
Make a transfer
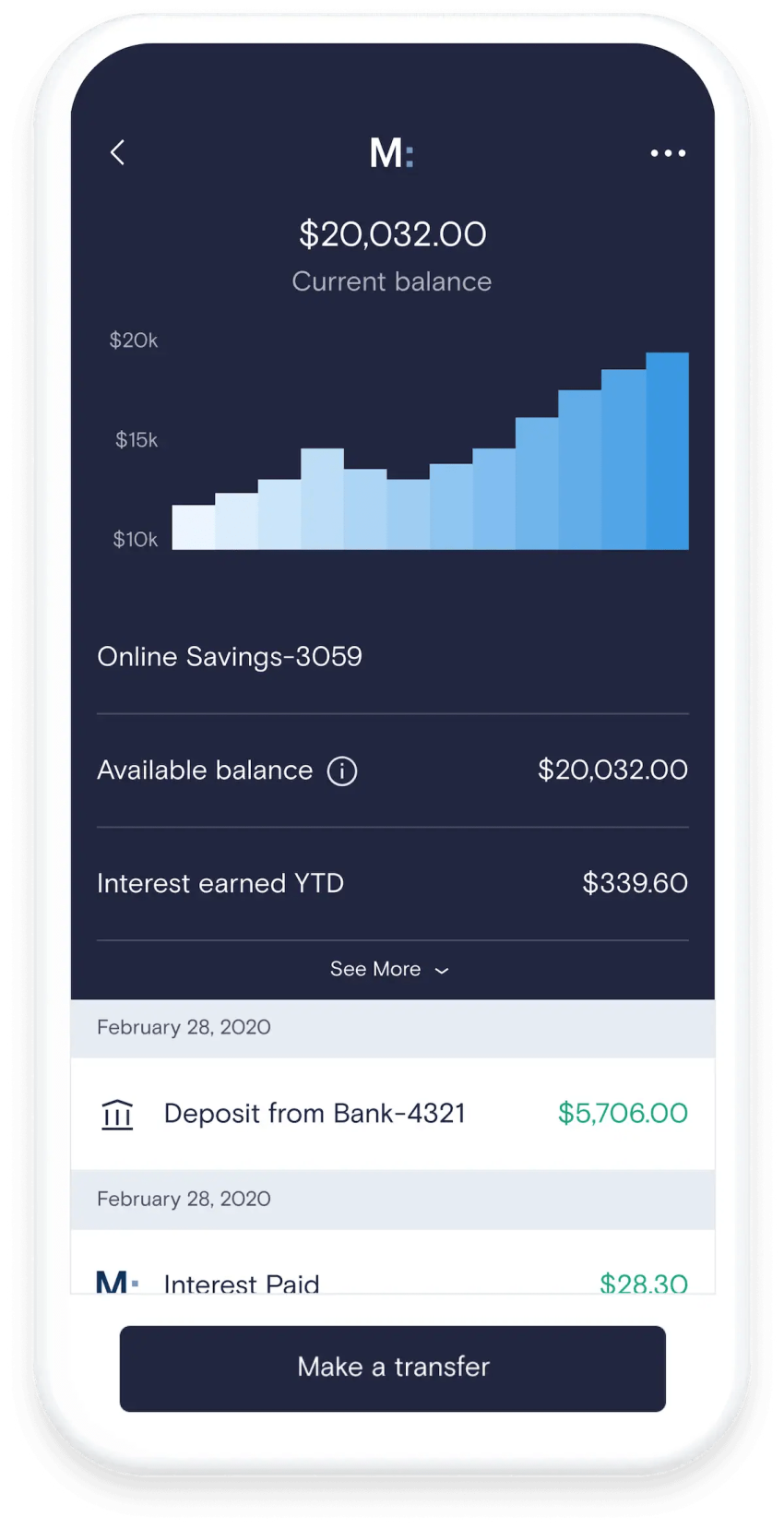click(x=393, y=1368)
